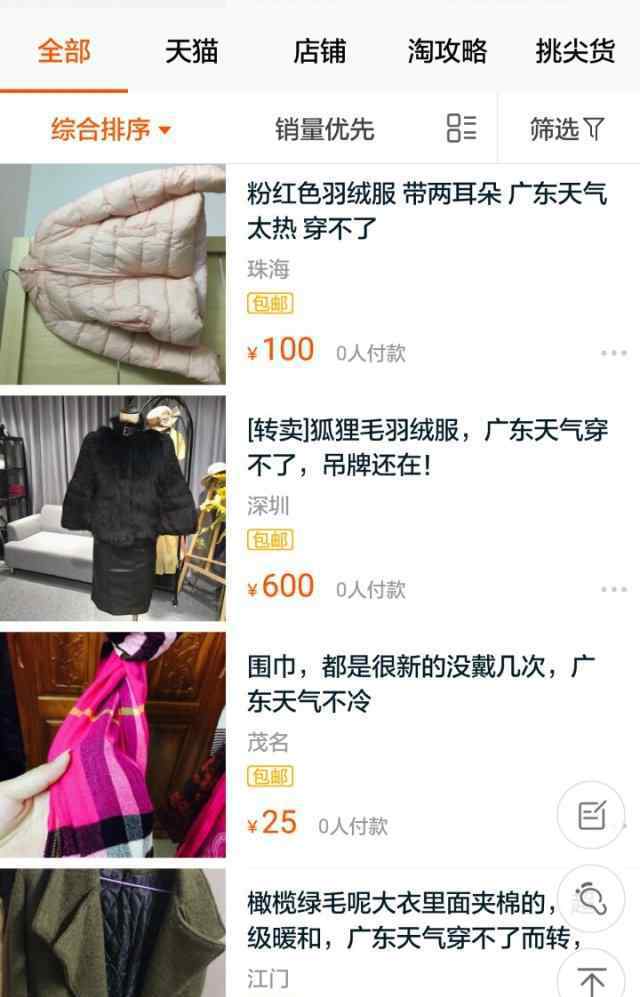Open the 狐狸毛羽绒服 listing from 深圳
The image size is (640, 997).
(427, 447)
